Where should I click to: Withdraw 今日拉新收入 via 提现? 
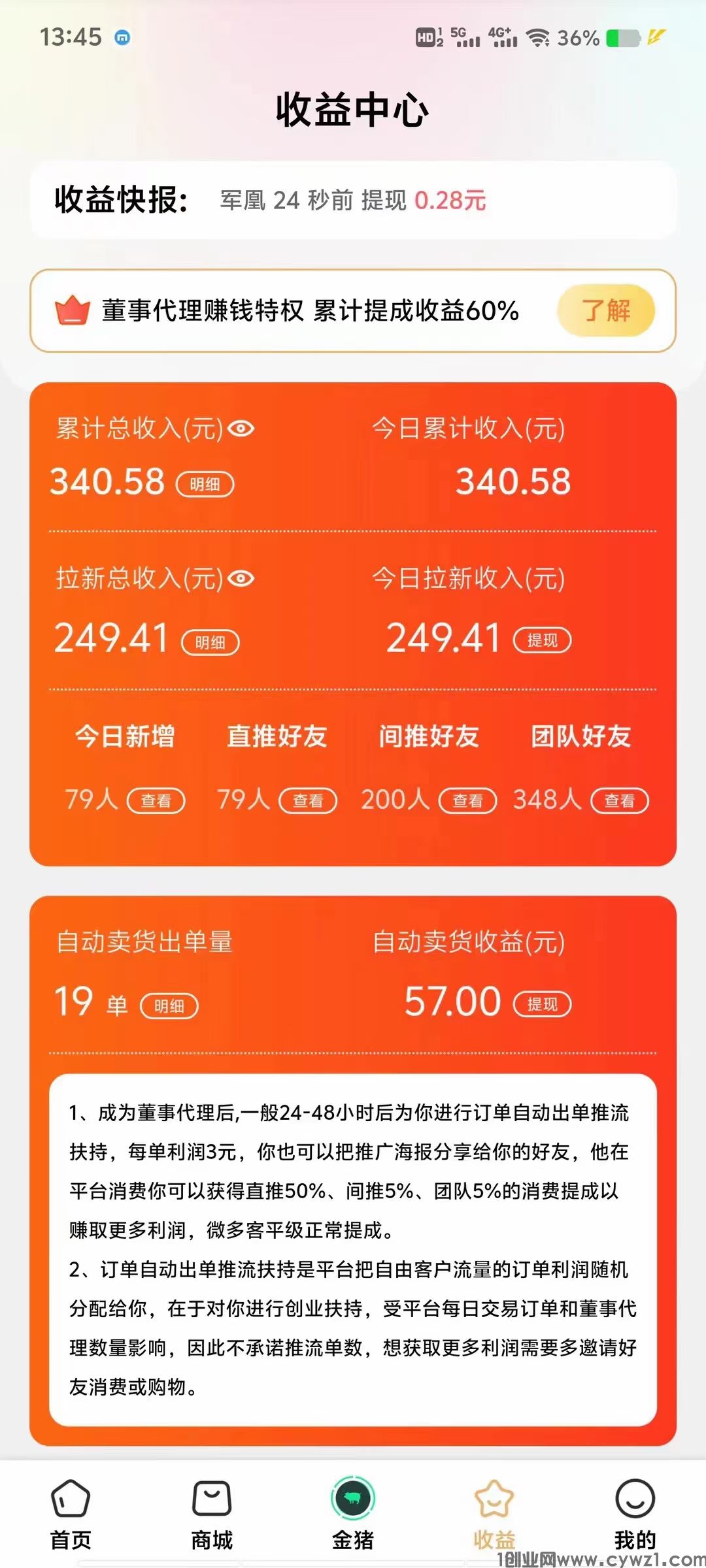542,640
